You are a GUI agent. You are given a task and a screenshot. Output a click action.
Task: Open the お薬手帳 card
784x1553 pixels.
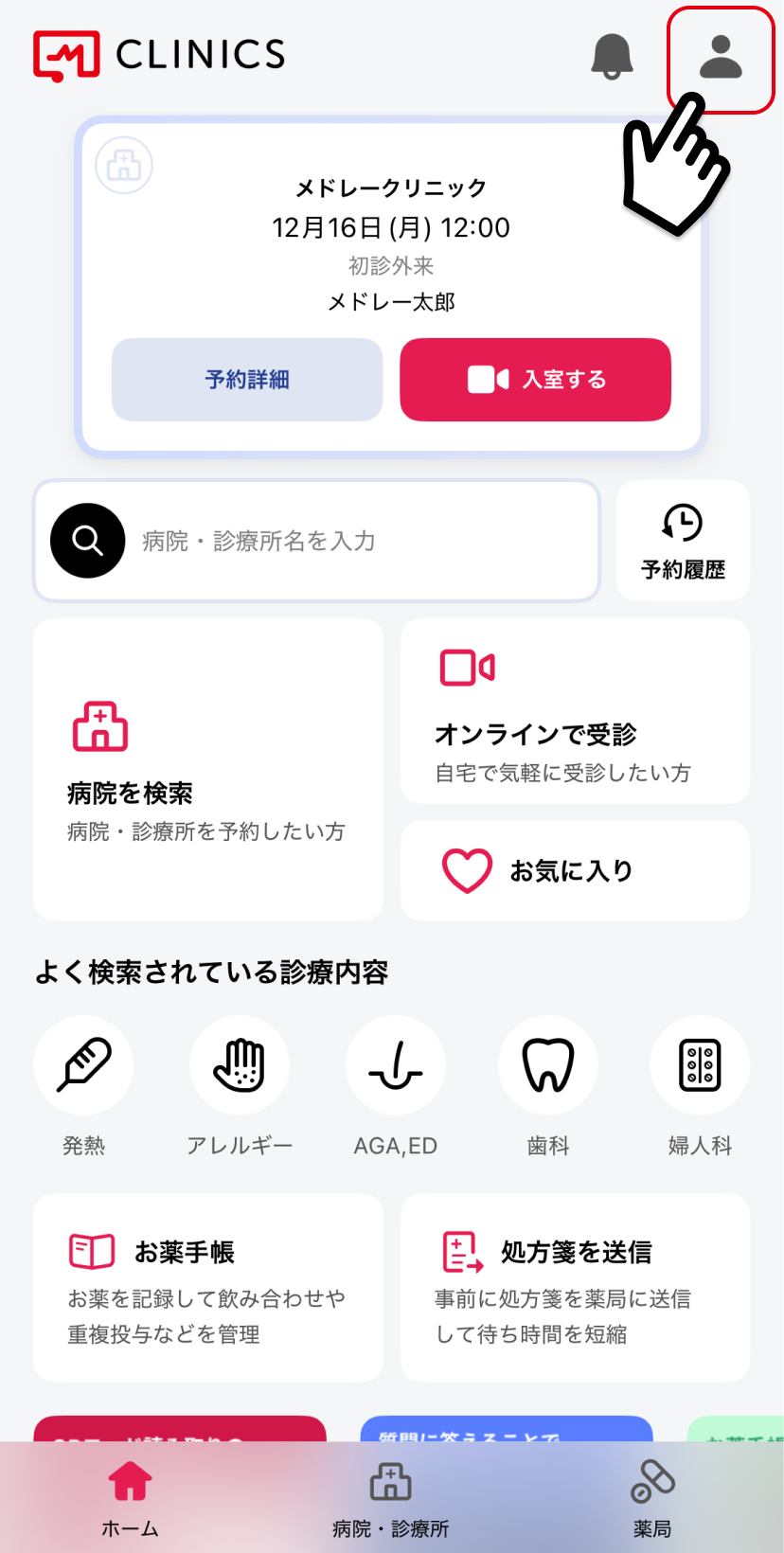[x=208, y=1288]
